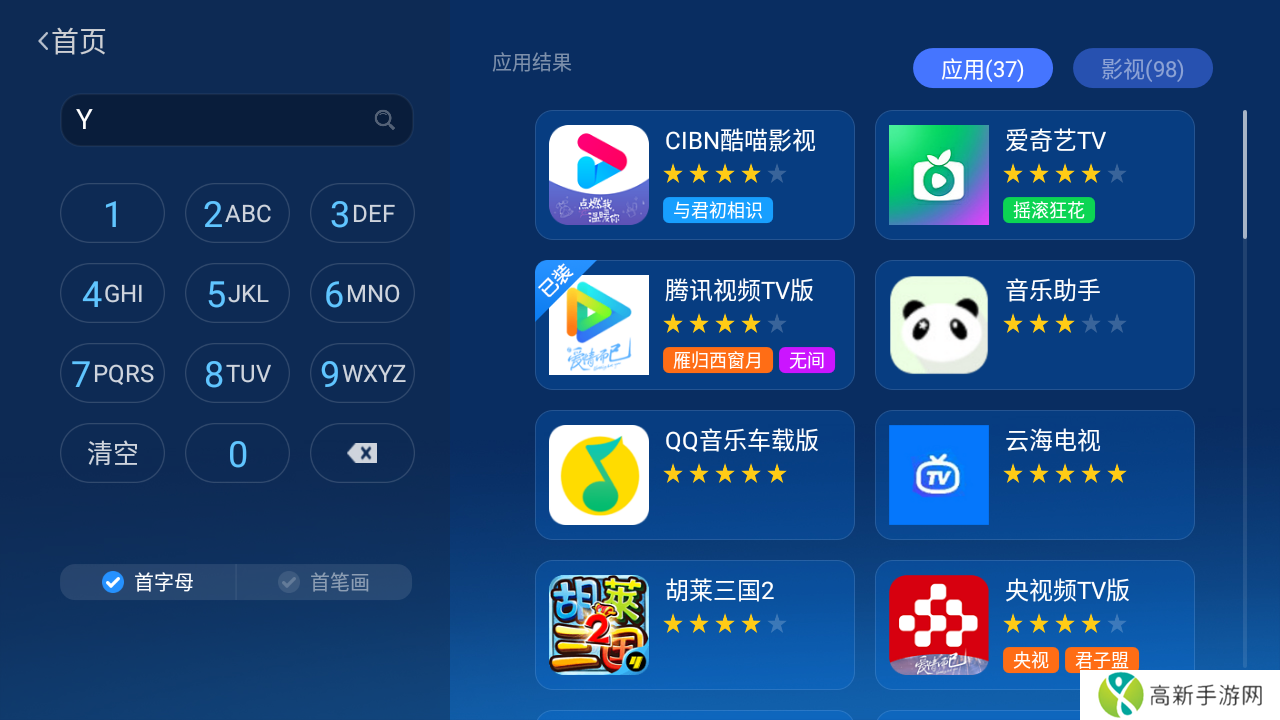Open 腾讯视频TV版 app card
Viewport: 1280px width, 720px height.
[x=694, y=325]
